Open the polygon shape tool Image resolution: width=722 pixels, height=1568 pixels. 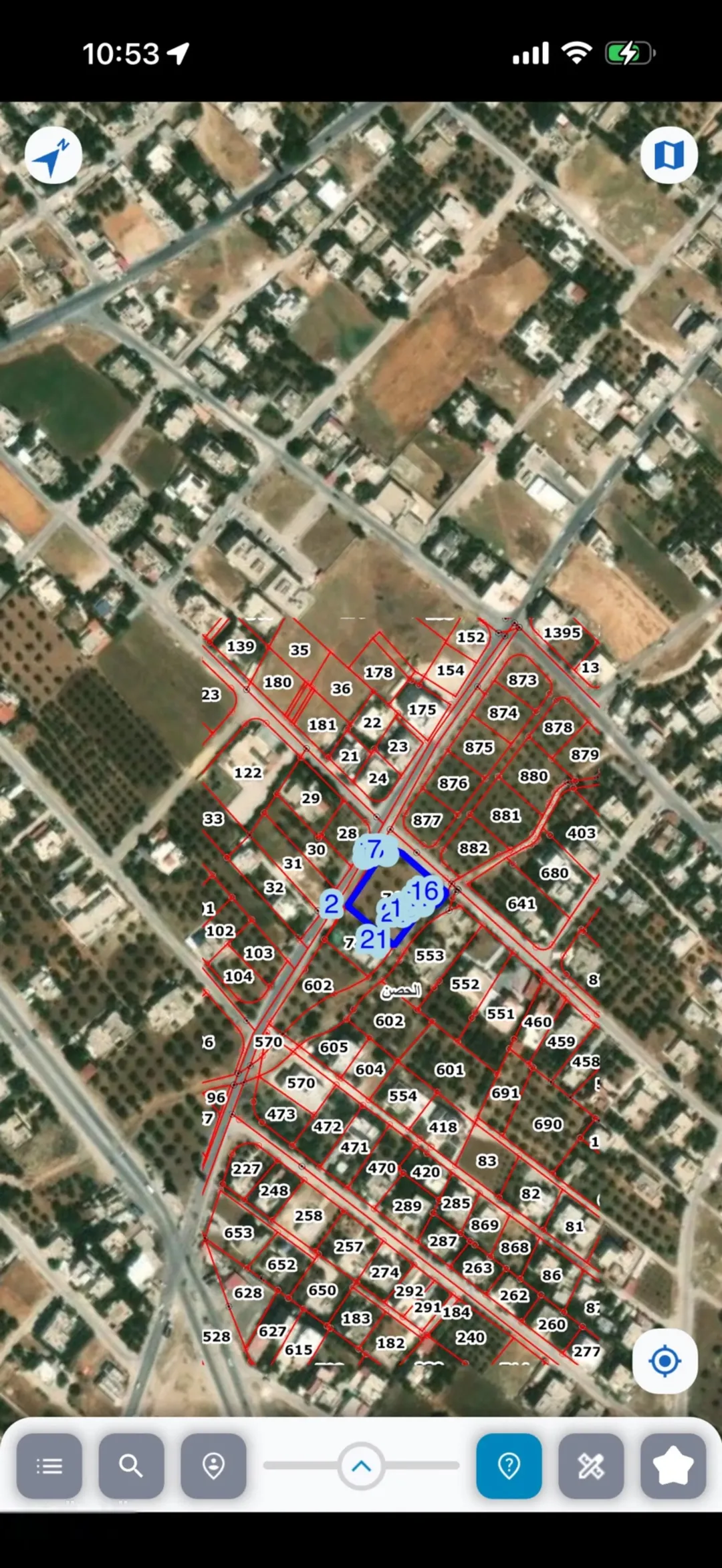(x=673, y=1466)
